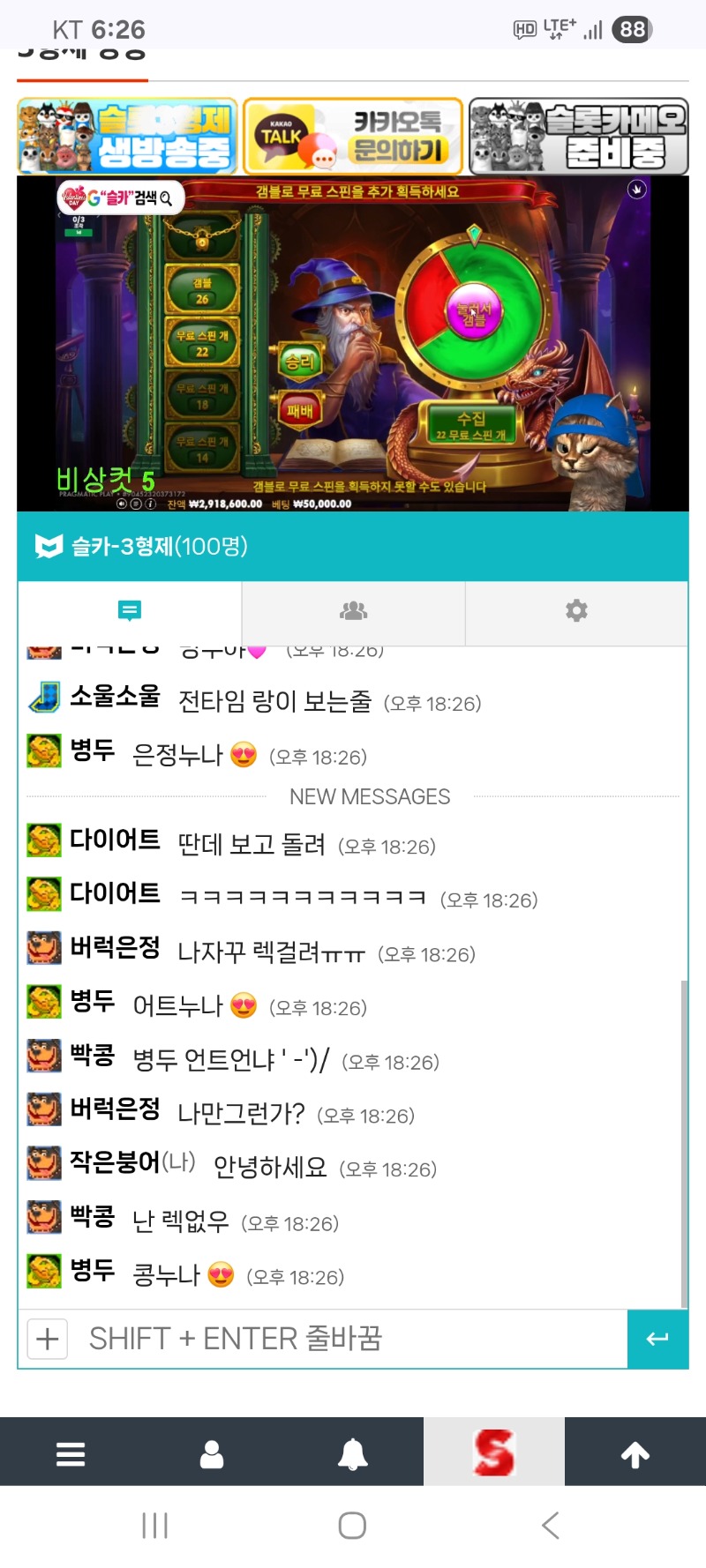706x1568 pixels.
Task: Jump to top with up arrow
Action: (x=635, y=1453)
